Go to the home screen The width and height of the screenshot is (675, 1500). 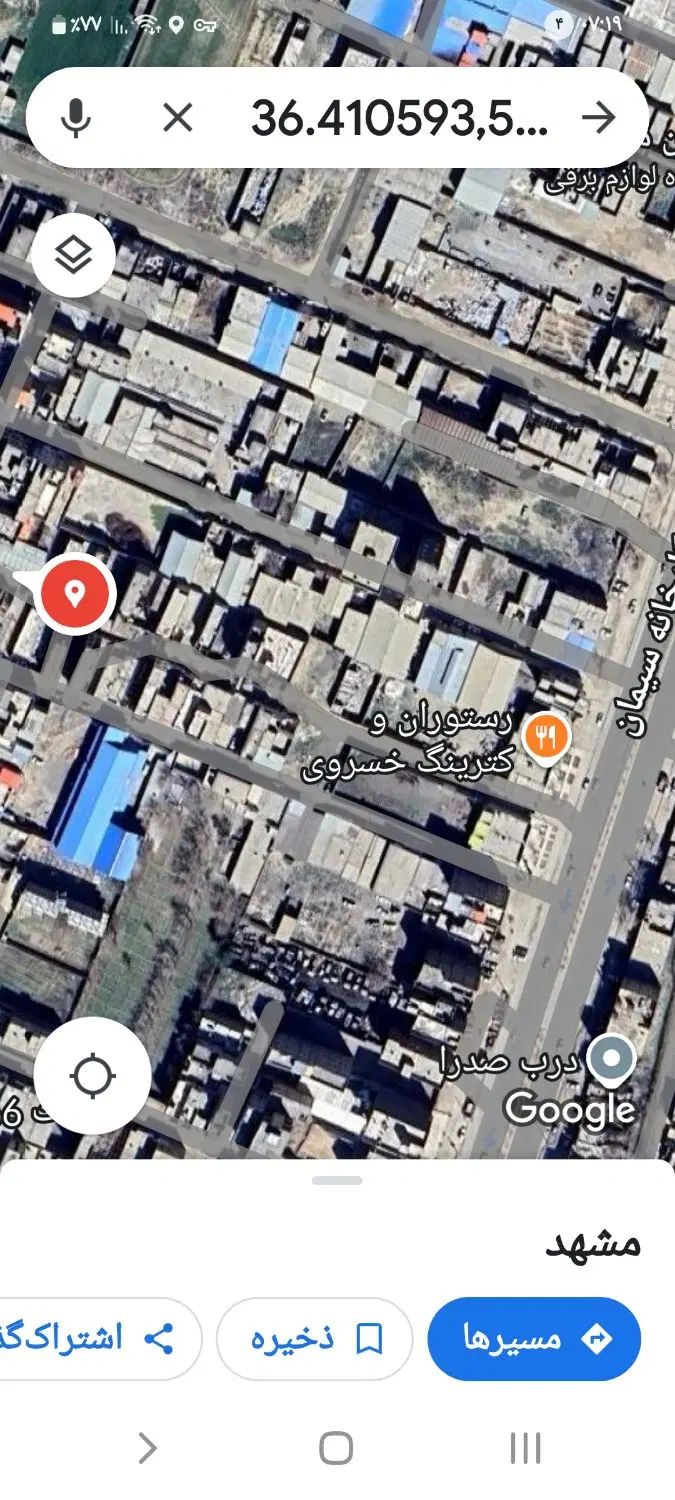pos(336,1447)
